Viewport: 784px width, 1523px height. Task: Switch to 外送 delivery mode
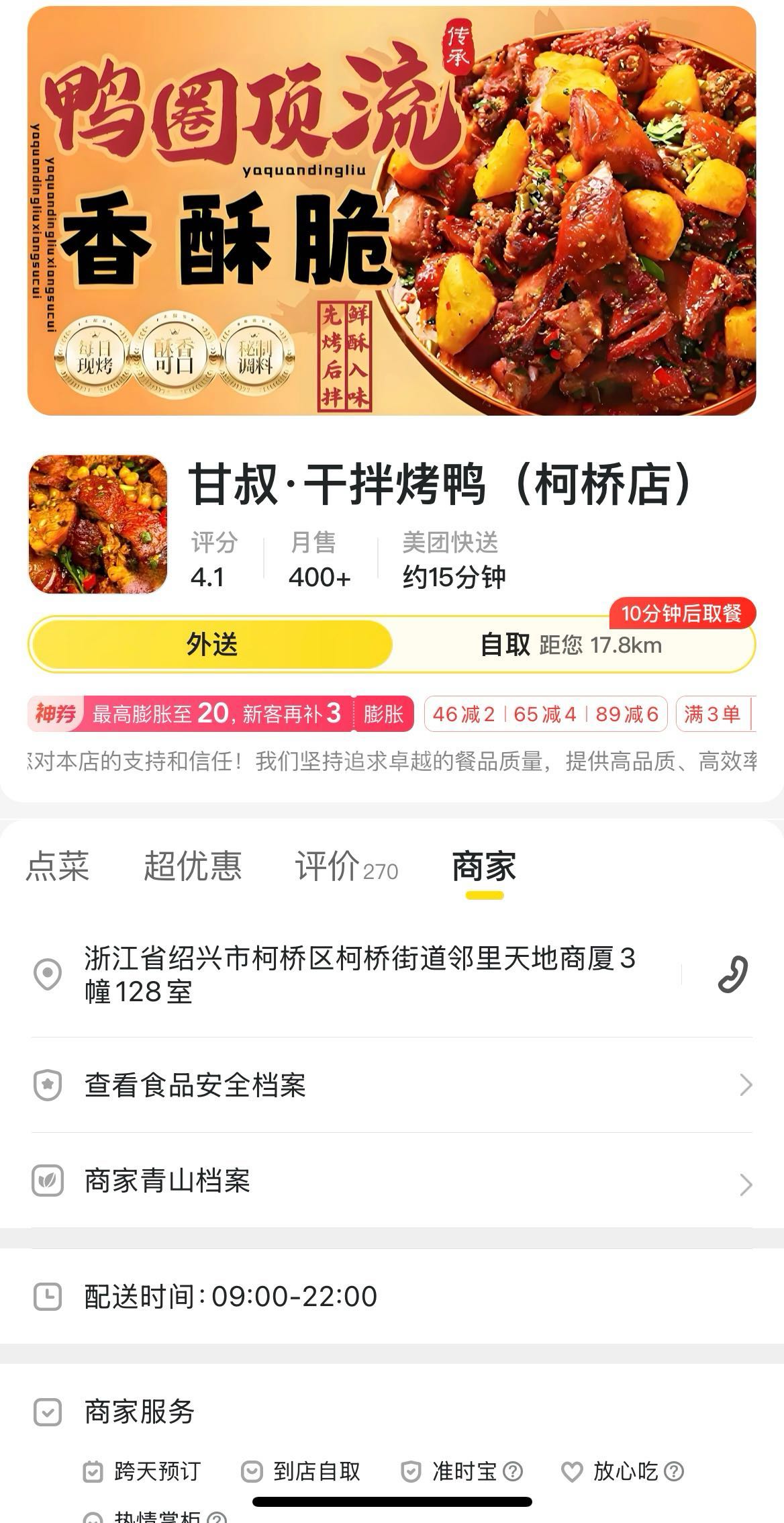click(211, 645)
